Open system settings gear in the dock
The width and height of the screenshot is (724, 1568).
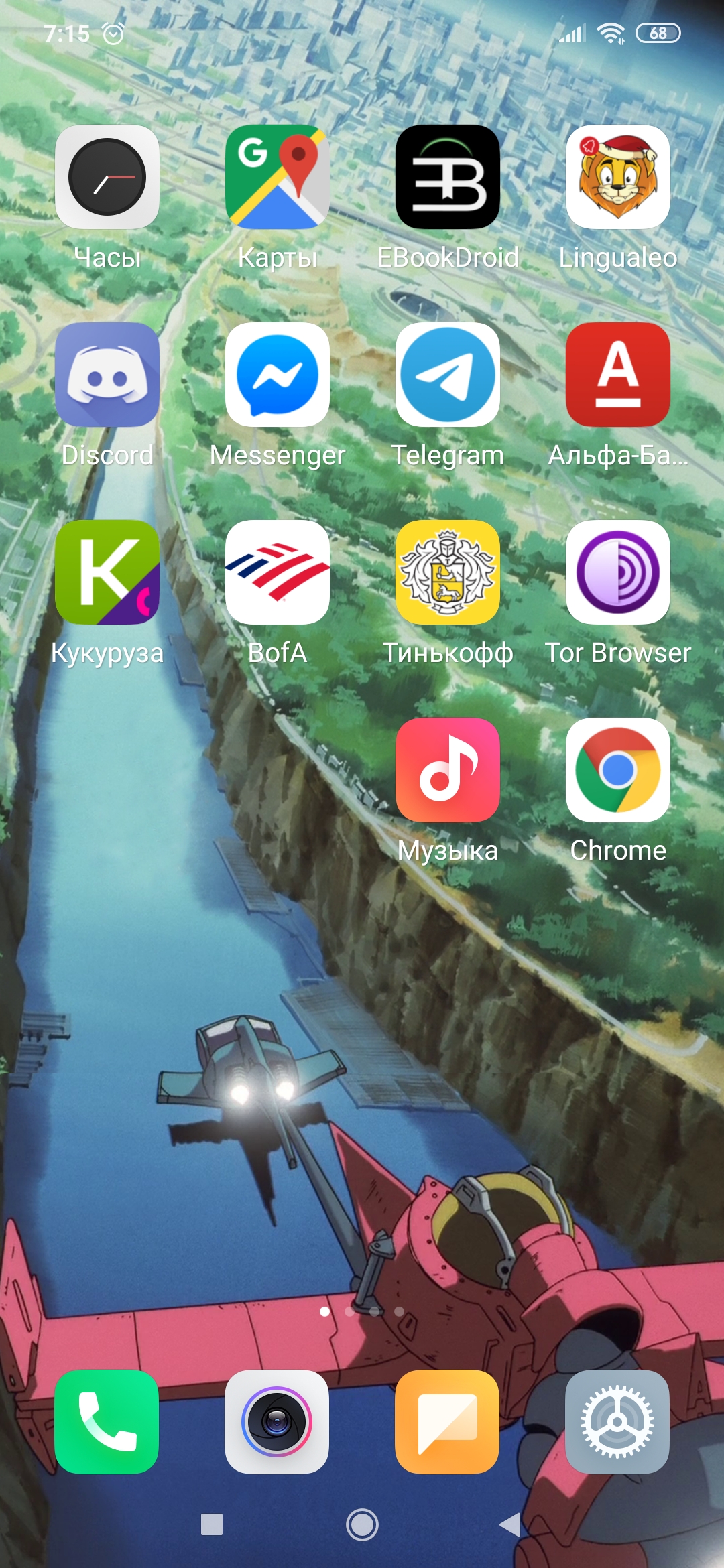click(x=618, y=1421)
